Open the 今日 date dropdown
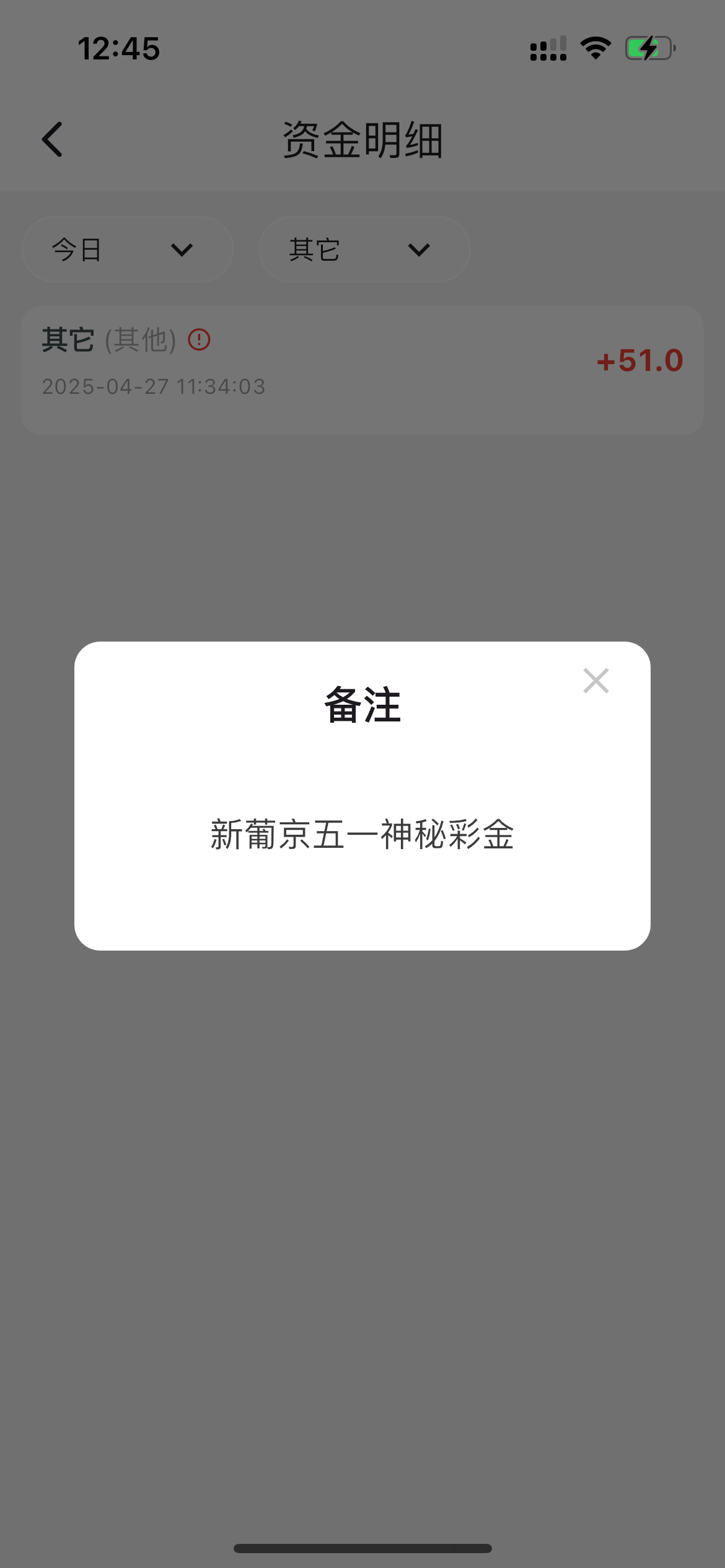 point(128,250)
